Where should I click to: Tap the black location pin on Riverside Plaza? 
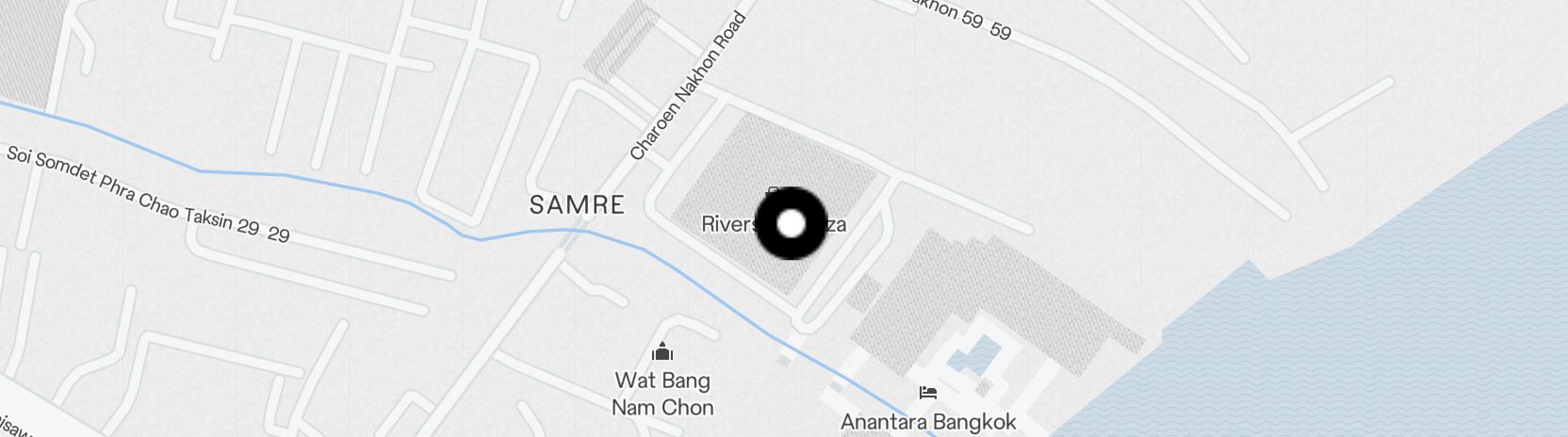[x=792, y=223]
